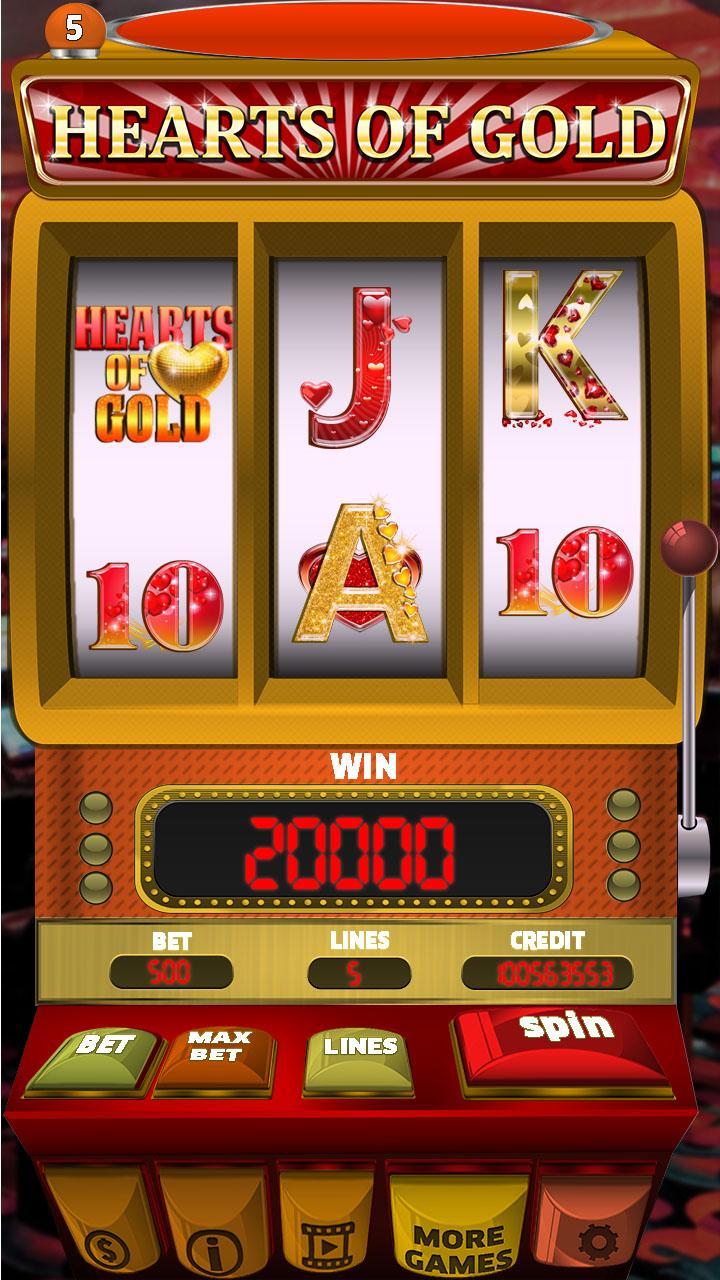Pull the slot machine lever
720x1280 pixels.
tap(688, 547)
